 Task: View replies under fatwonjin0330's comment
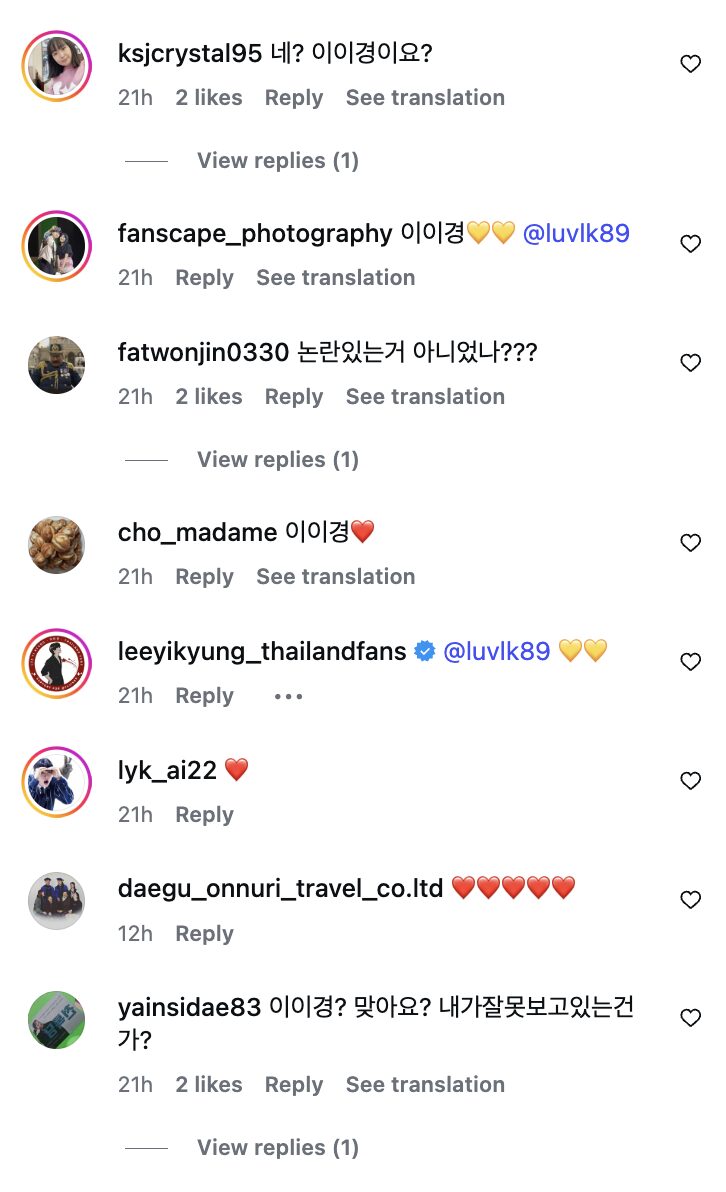[x=277, y=459]
